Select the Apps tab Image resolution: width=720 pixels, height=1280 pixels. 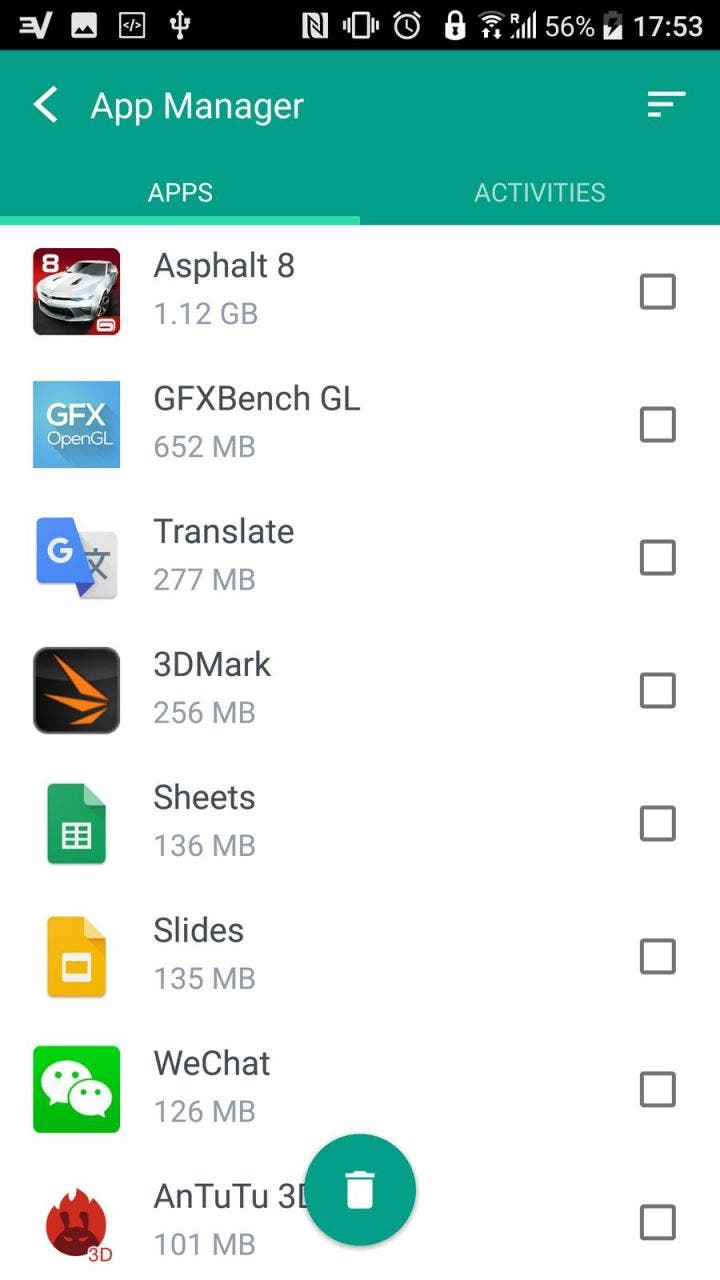[x=180, y=192]
